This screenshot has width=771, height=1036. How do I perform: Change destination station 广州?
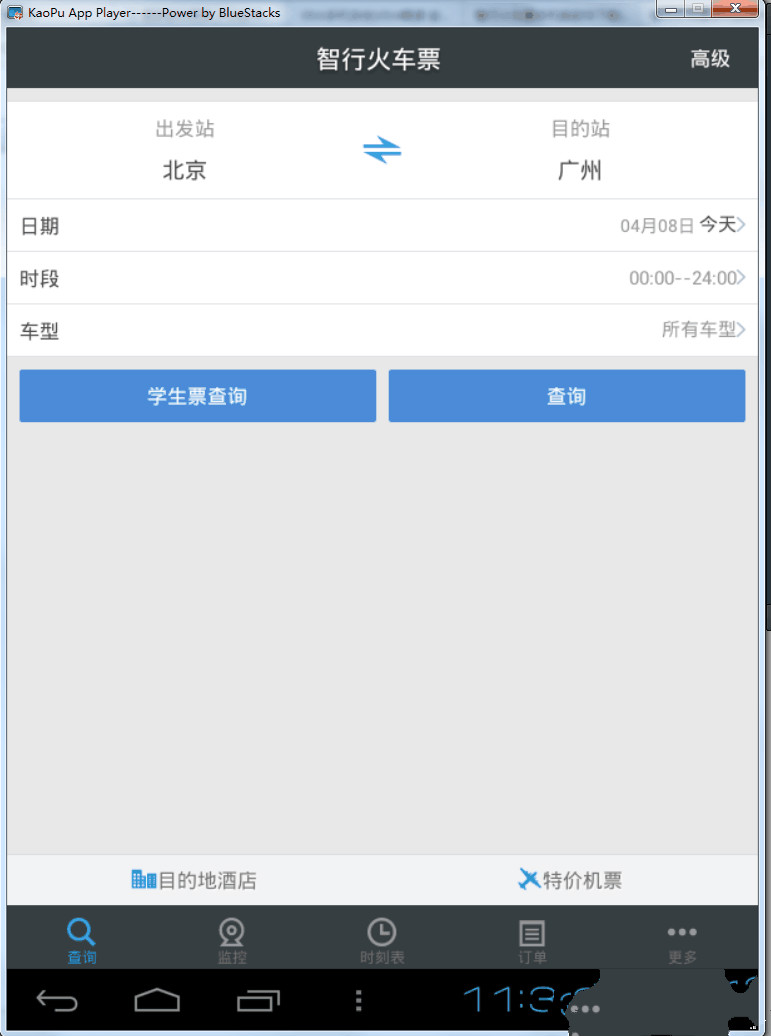580,170
